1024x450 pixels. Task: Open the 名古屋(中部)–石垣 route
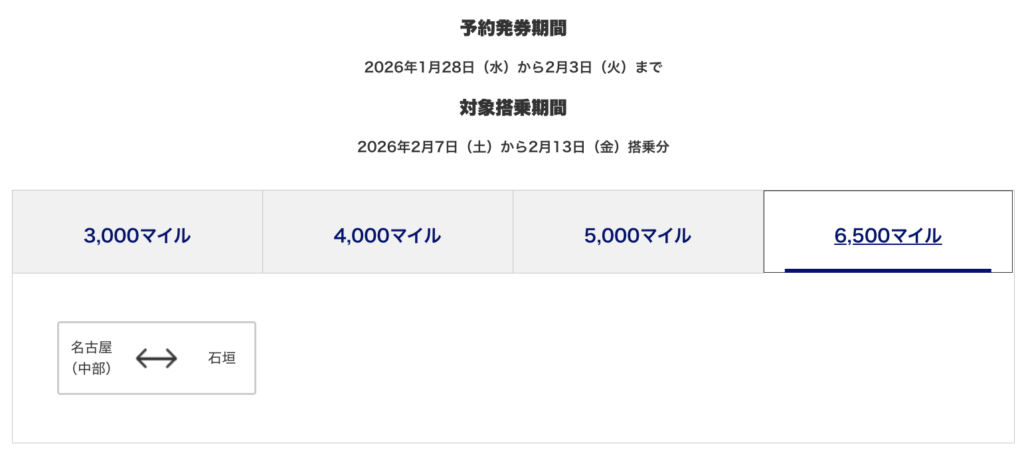pos(156,358)
